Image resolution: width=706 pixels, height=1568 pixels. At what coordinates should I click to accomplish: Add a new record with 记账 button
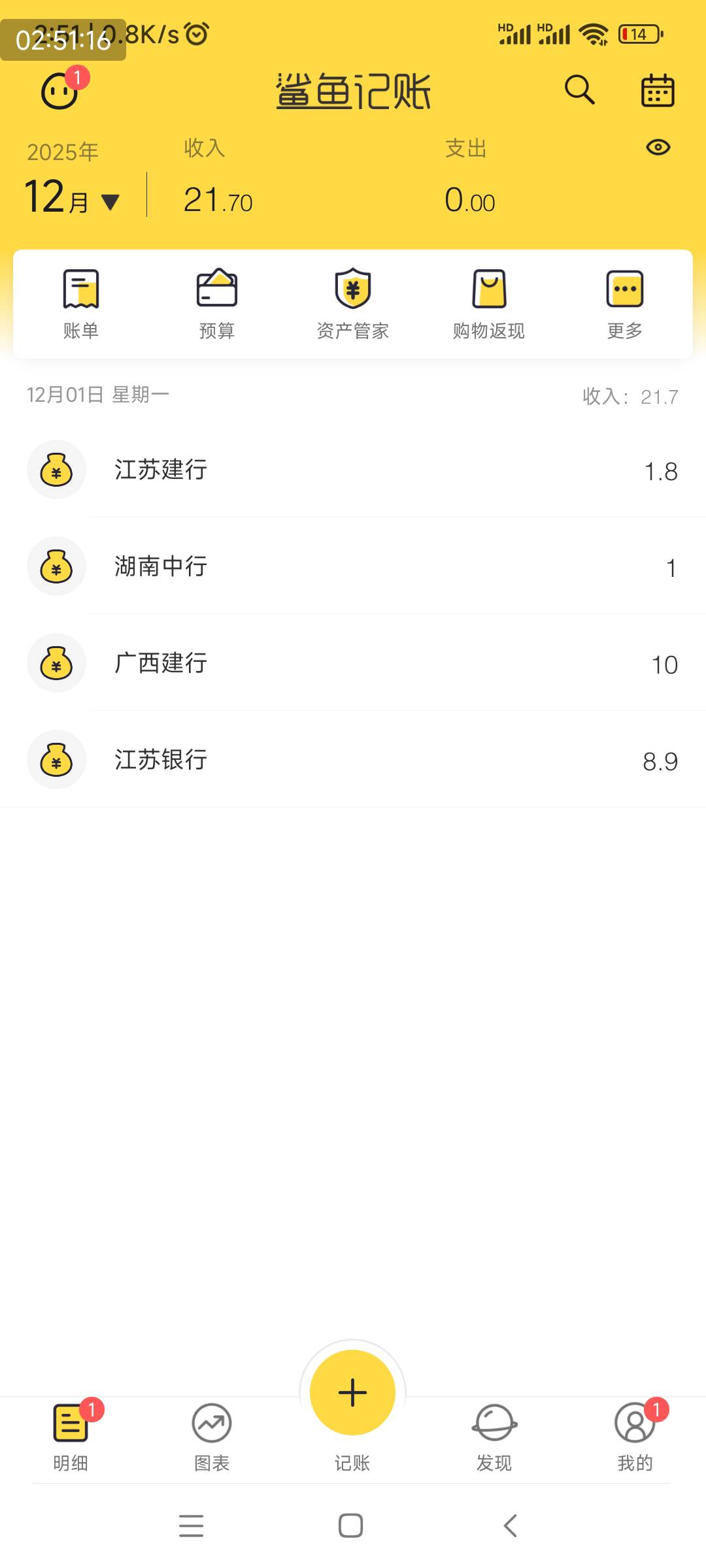point(352,1394)
